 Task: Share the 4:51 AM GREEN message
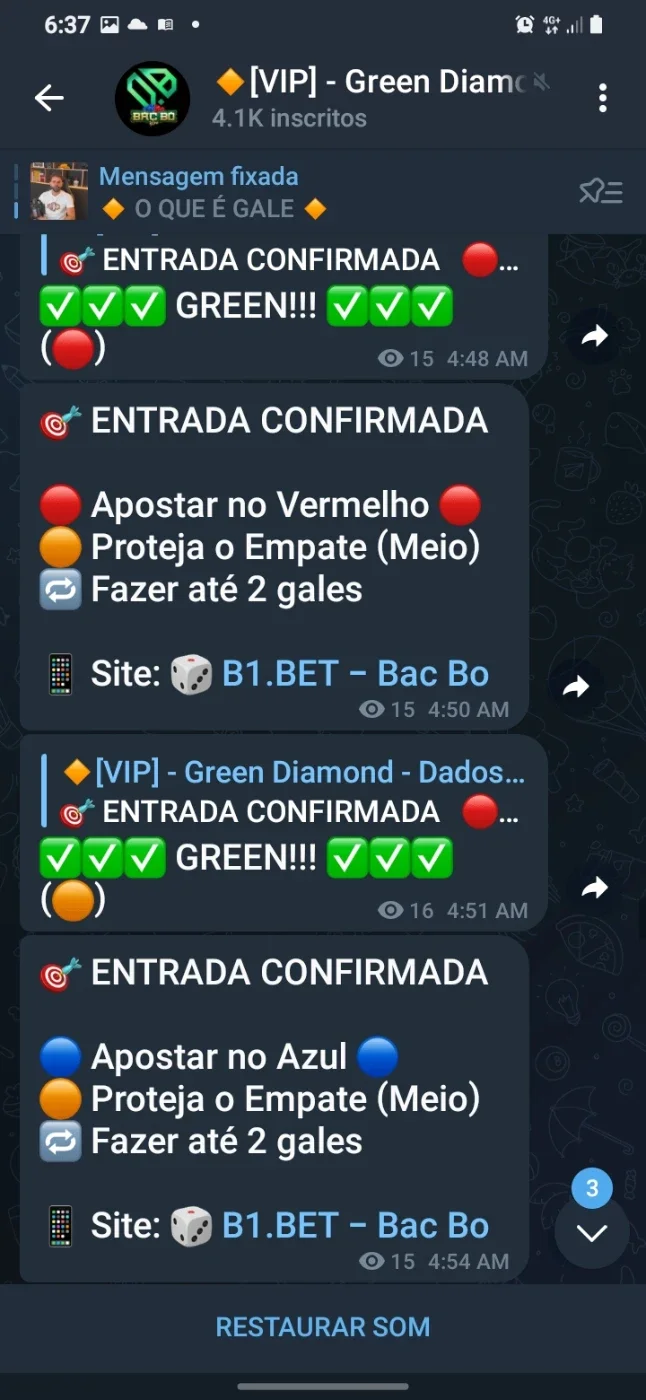pos(595,887)
